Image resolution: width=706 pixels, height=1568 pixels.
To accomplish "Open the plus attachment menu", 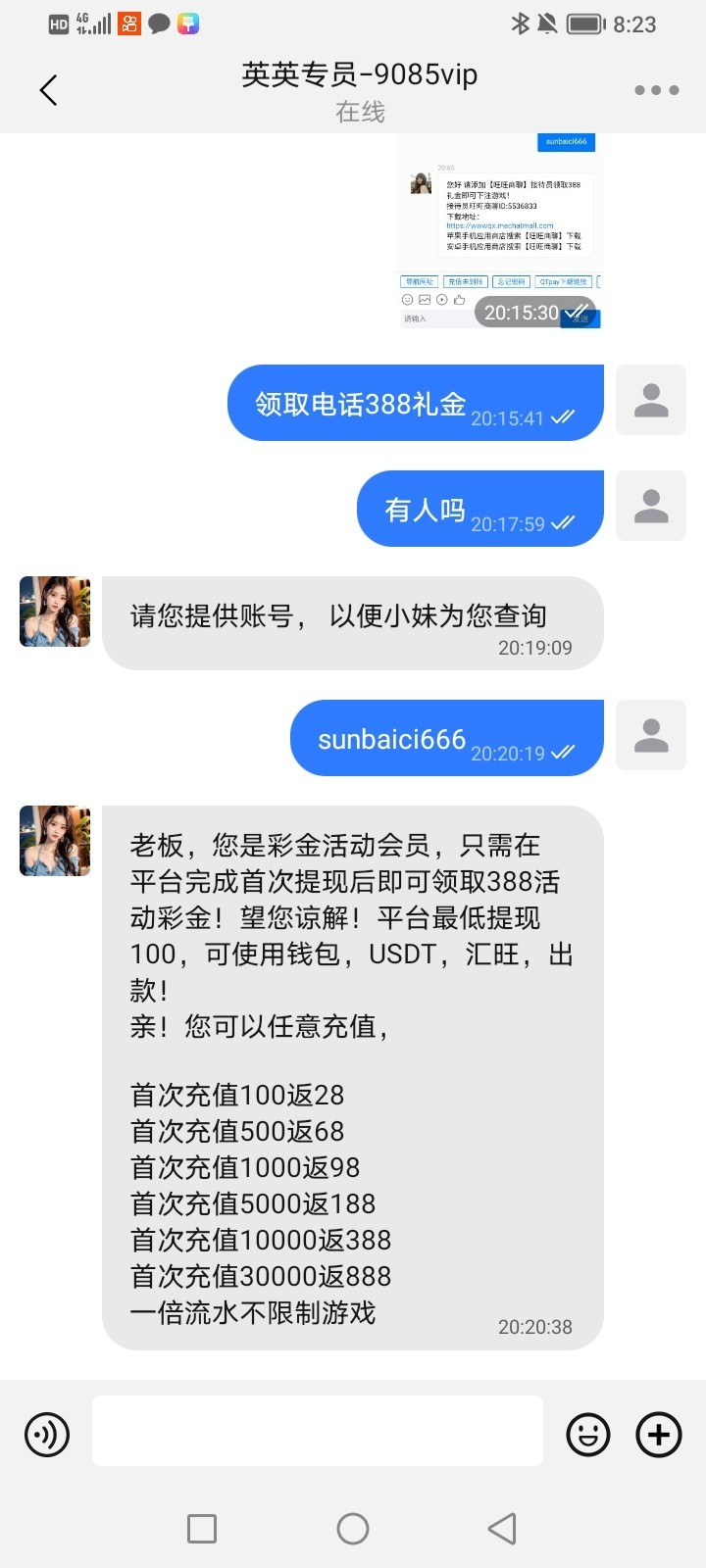I will [x=659, y=1435].
